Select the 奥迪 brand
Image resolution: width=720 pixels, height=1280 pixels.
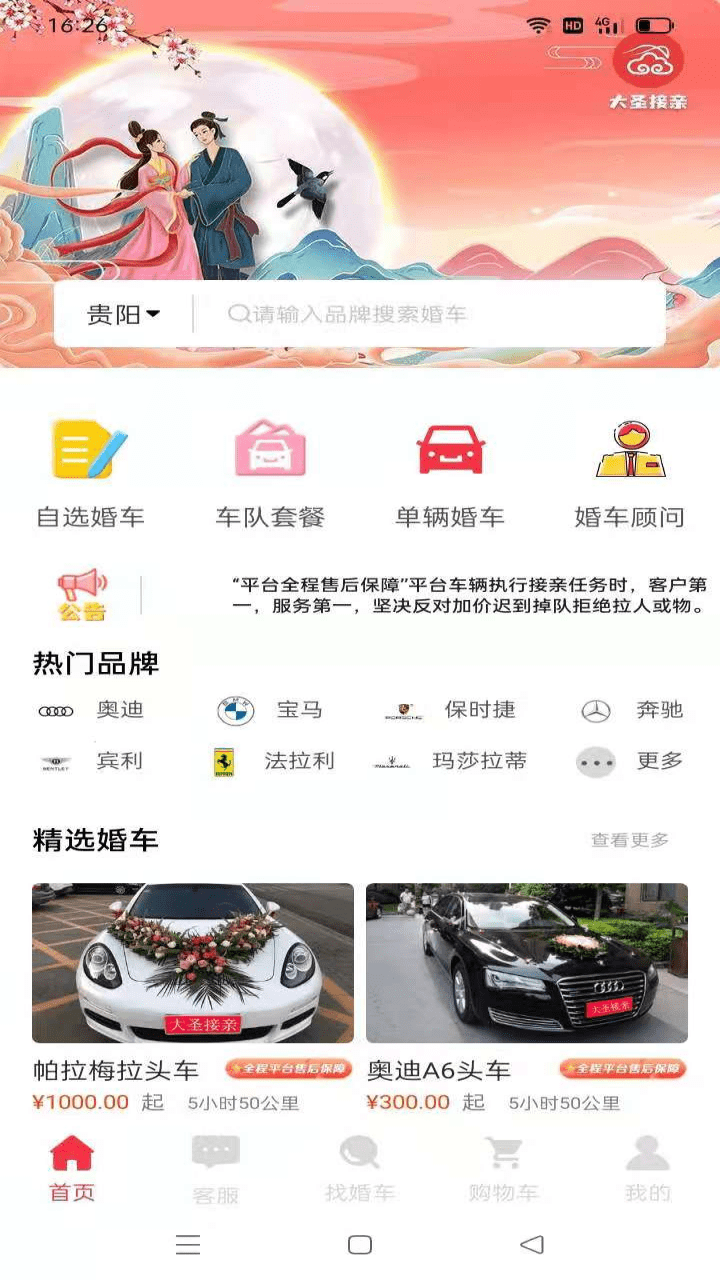92,710
